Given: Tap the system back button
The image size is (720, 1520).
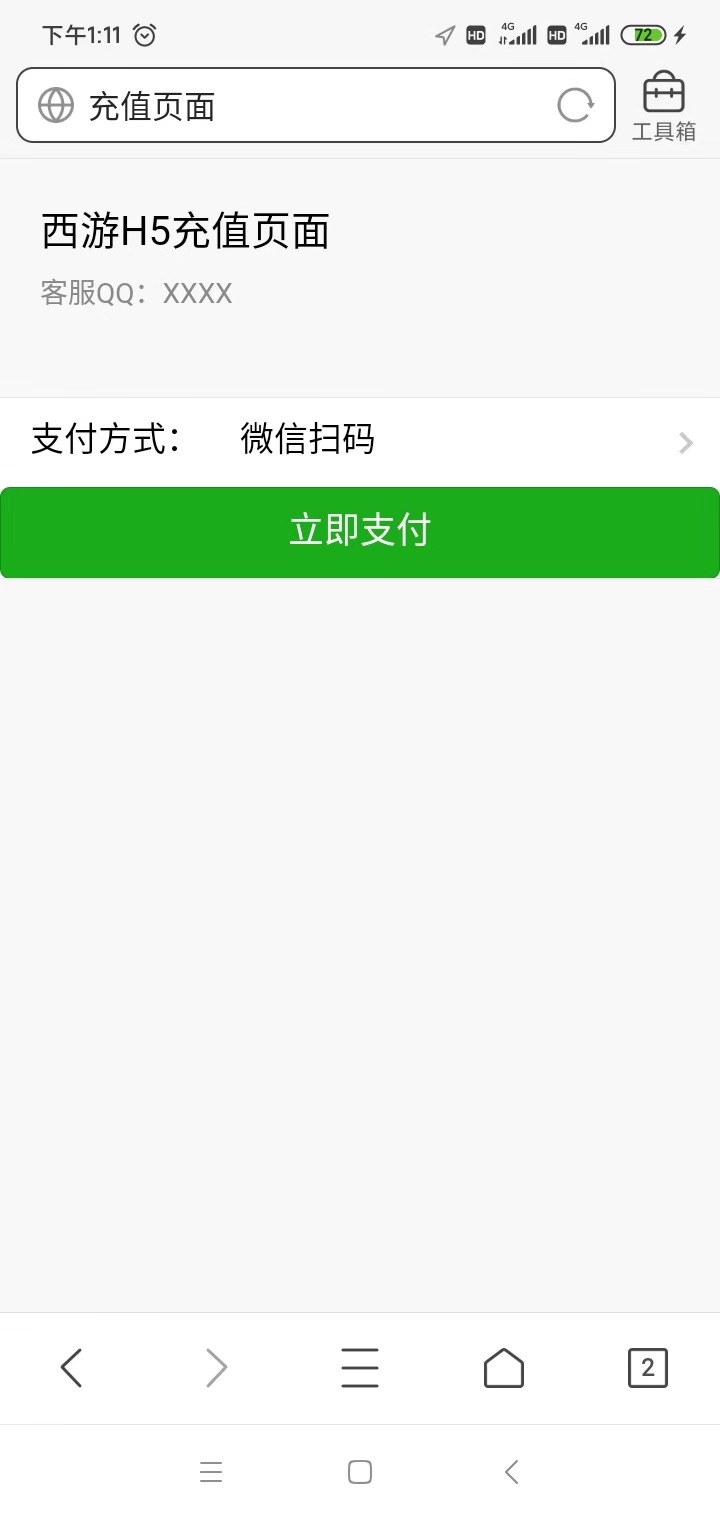Looking at the screenshot, I should [x=511, y=1472].
